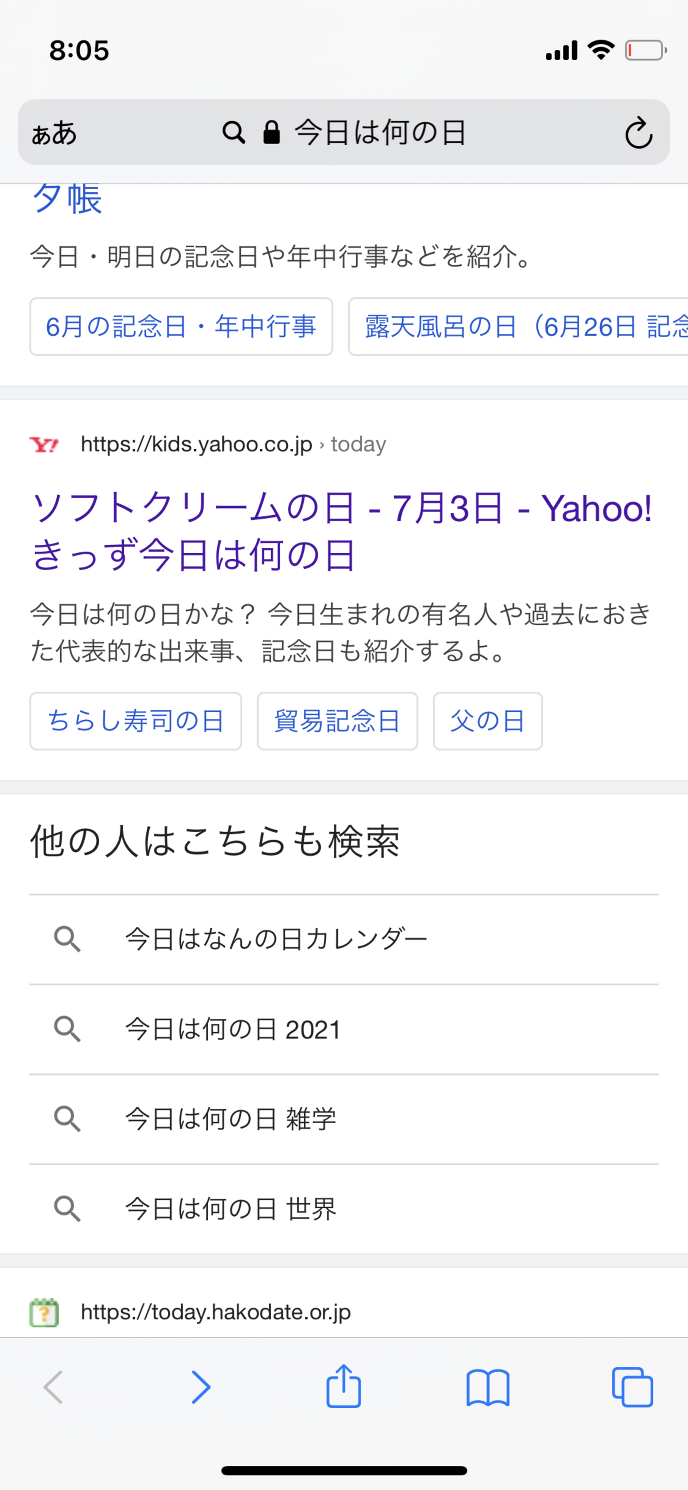Open the ソフトクリームの日 Yahoo!きっず result
This screenshot has width=688, height=1490.
(x=341, y=531)
